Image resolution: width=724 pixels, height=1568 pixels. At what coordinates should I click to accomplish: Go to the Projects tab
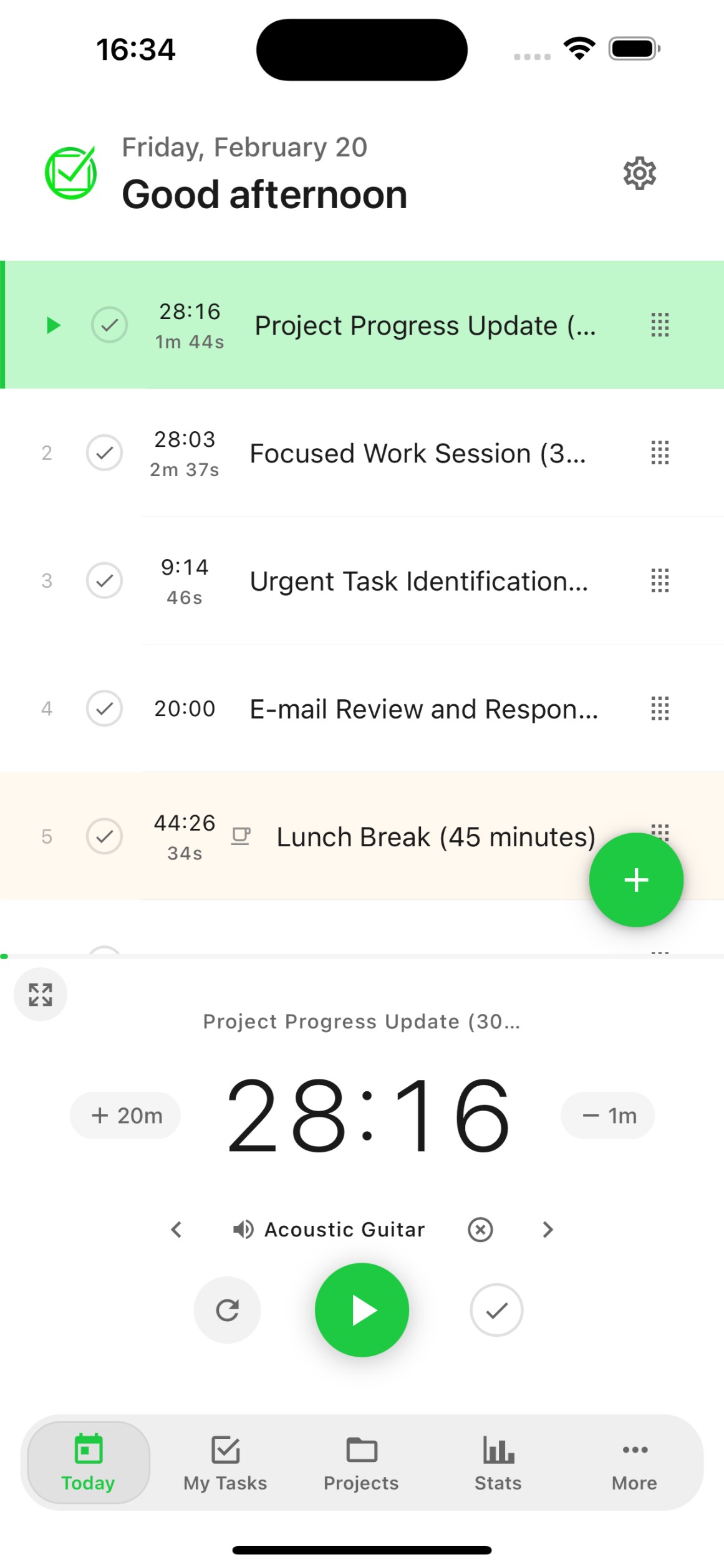click(x=361, y=1462)
